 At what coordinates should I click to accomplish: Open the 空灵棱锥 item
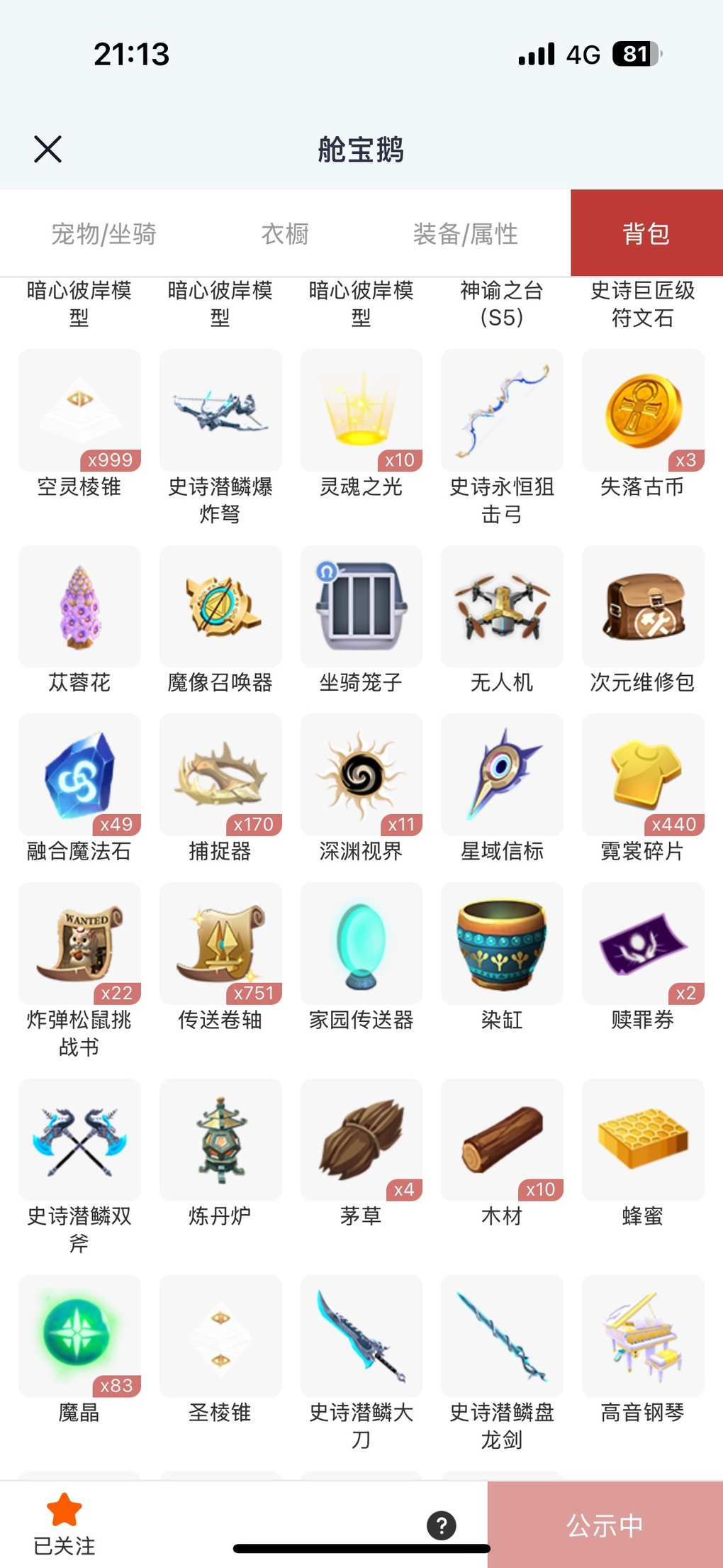pos(79,411)
